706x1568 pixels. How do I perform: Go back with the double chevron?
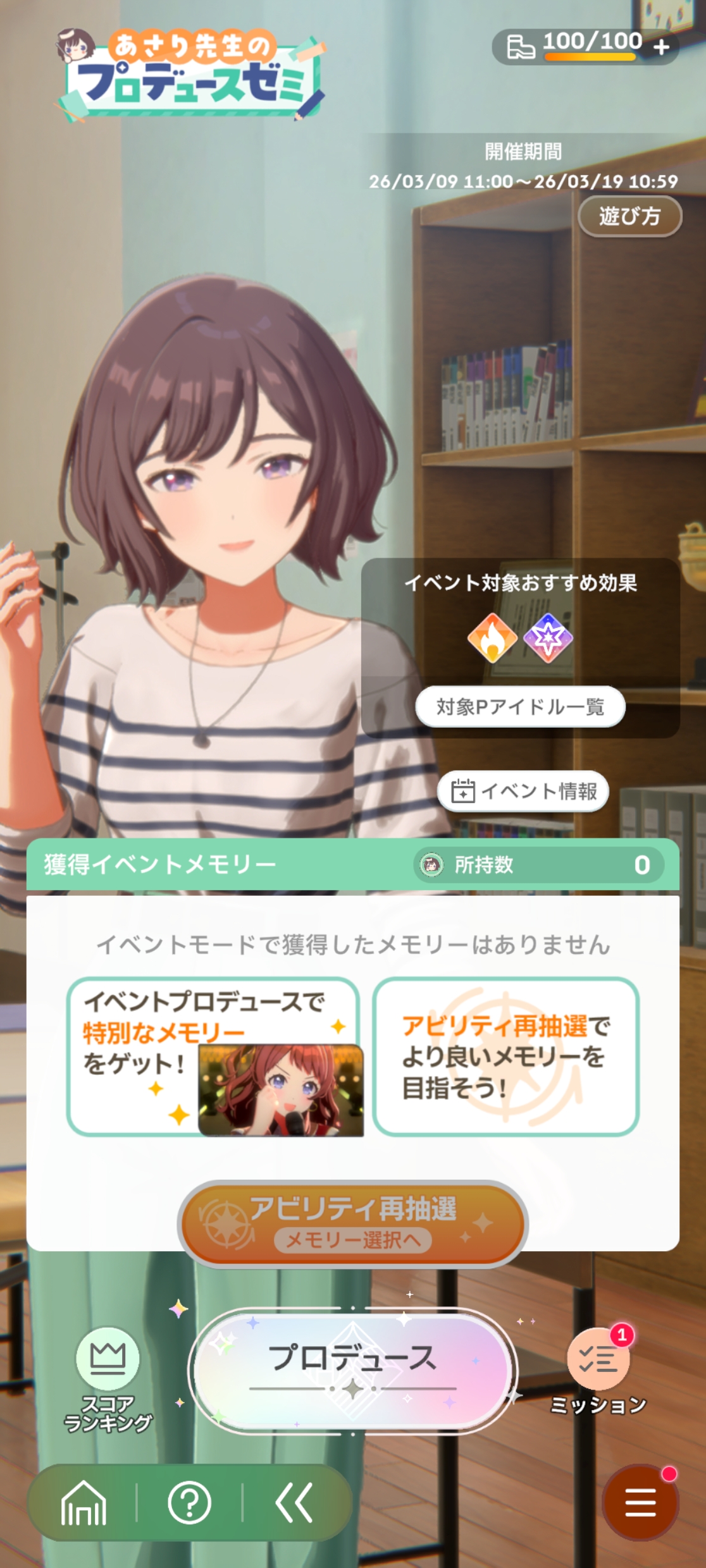click(294, 1503)
